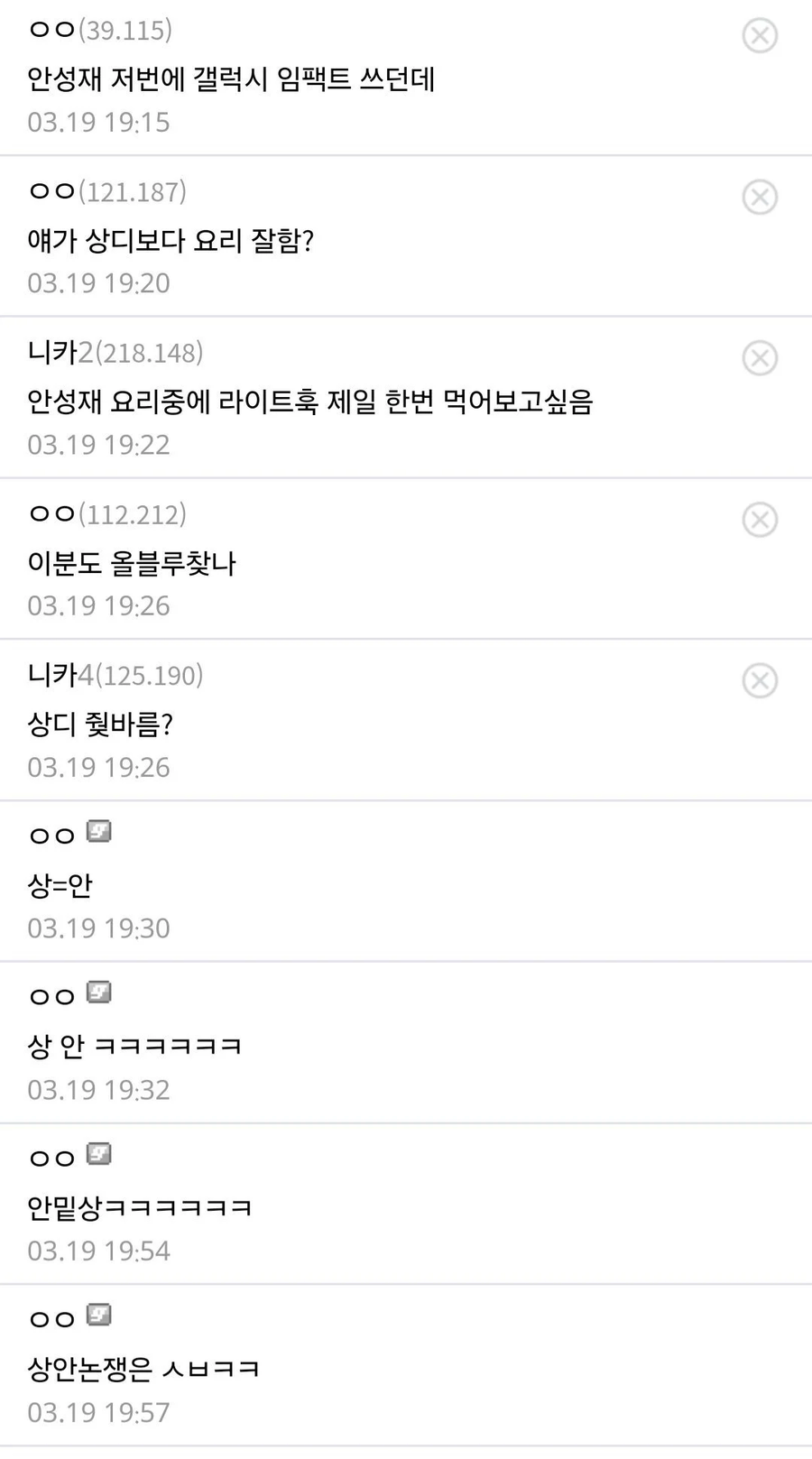This screenshot has width=812, height=1459.
Task: Click the gallog icon next to 상 안 ㅋㅋㅋㅋㅋㅋ comment
Action: pyautogui.click(x=99, y=993)
